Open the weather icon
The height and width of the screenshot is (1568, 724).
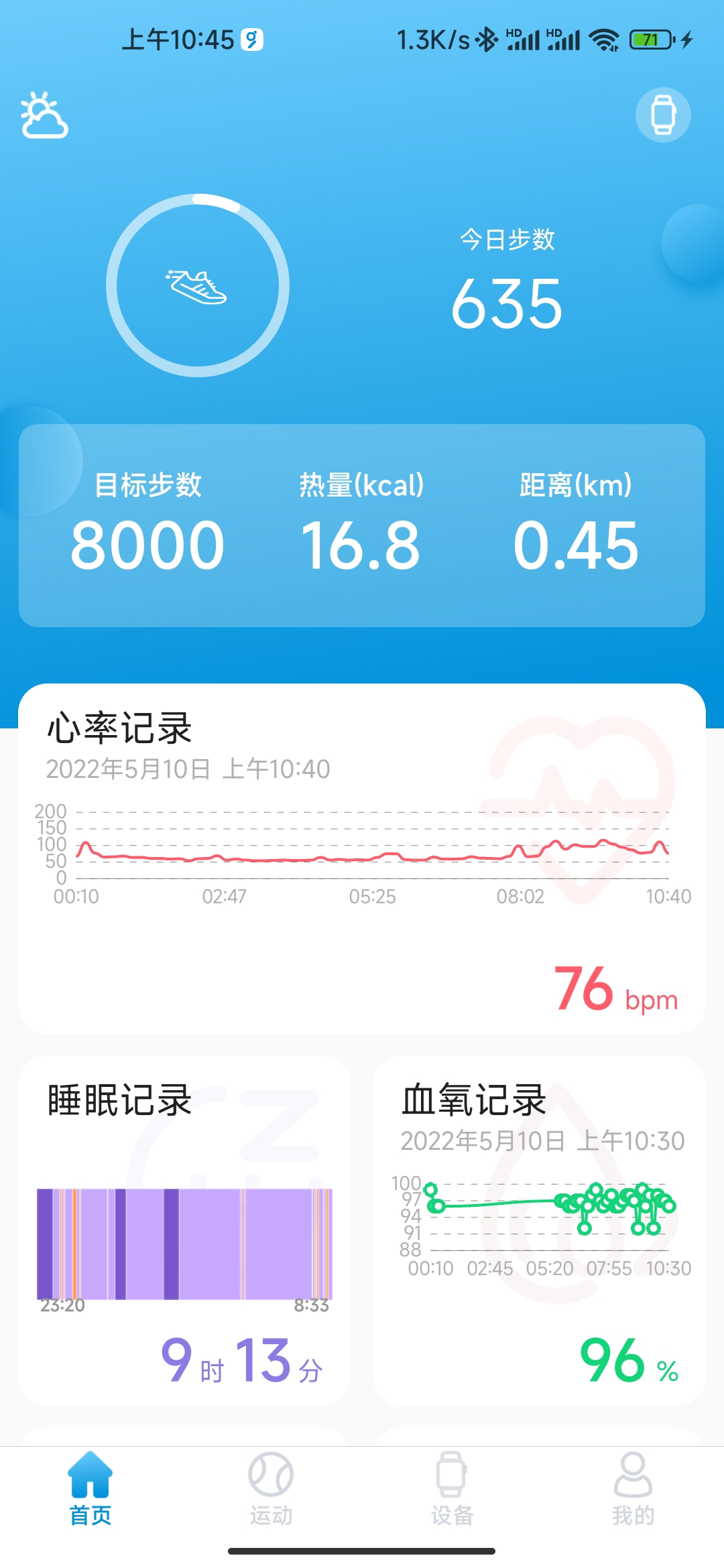tap(44, 115)
